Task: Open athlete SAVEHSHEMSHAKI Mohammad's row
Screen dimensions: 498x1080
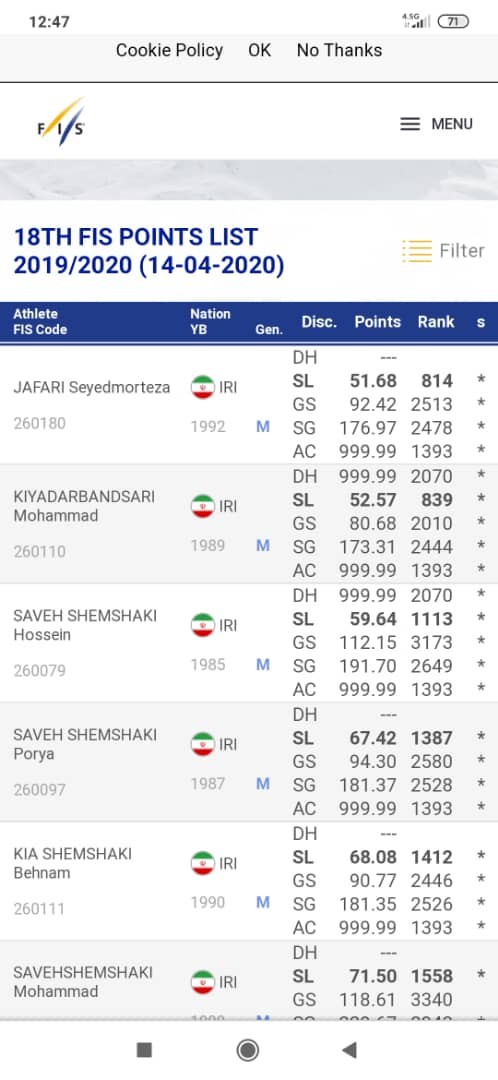Action: coord(249,981)
